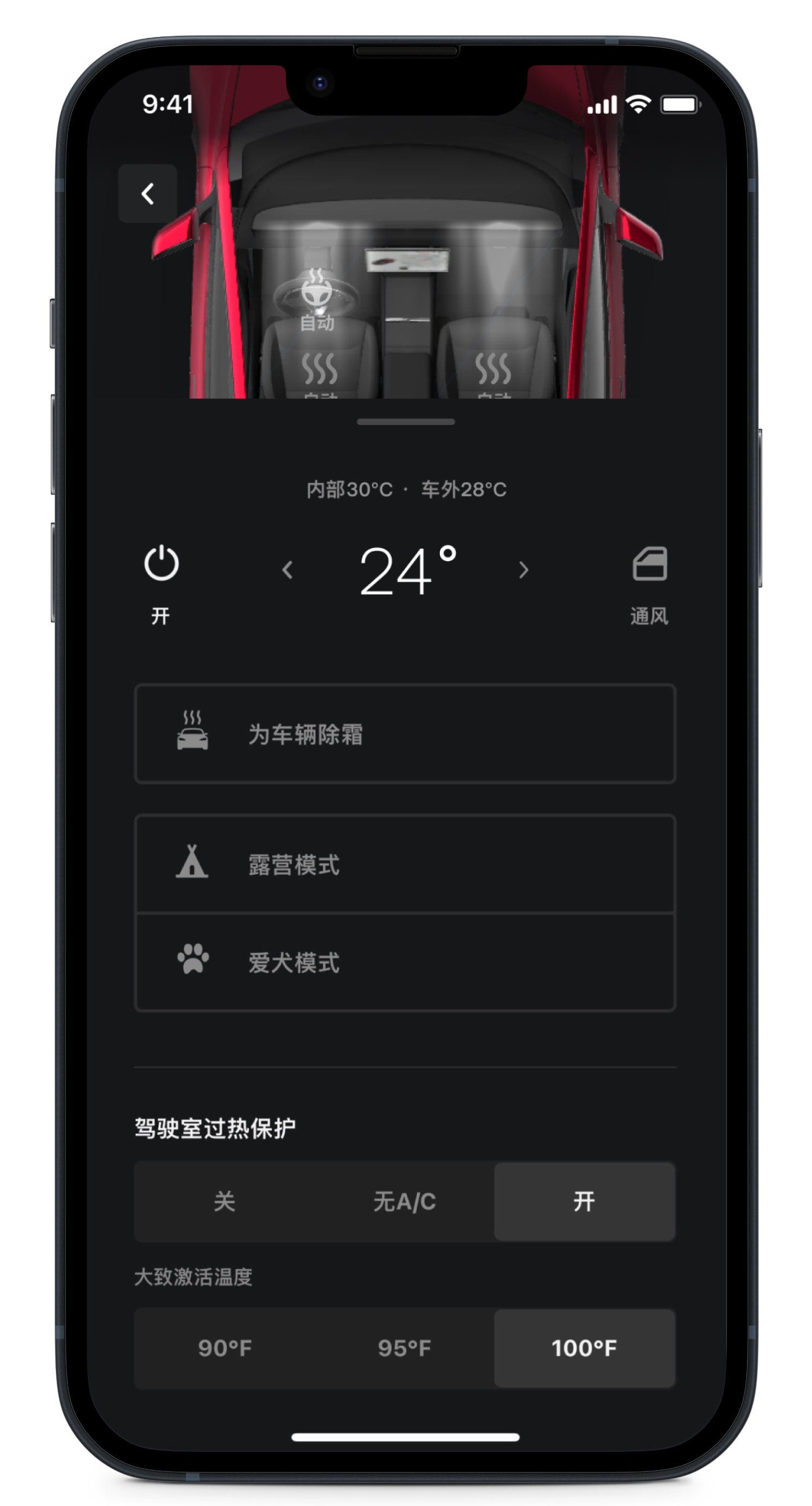Decrease temperature with the left chevron

[x=287, y=570]
